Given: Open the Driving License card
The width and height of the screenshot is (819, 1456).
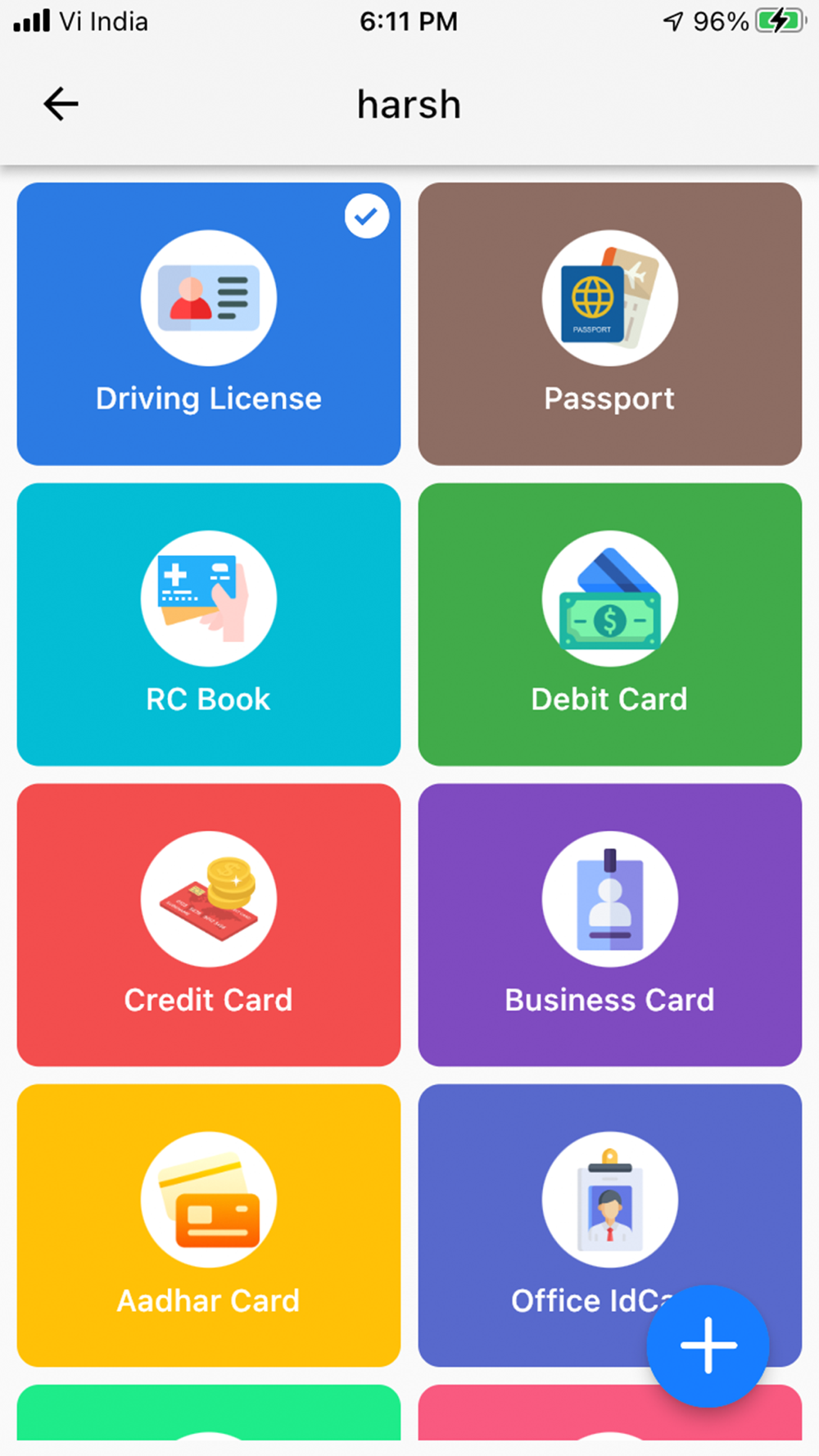Looking at the screenshot, I should [209, 323].
